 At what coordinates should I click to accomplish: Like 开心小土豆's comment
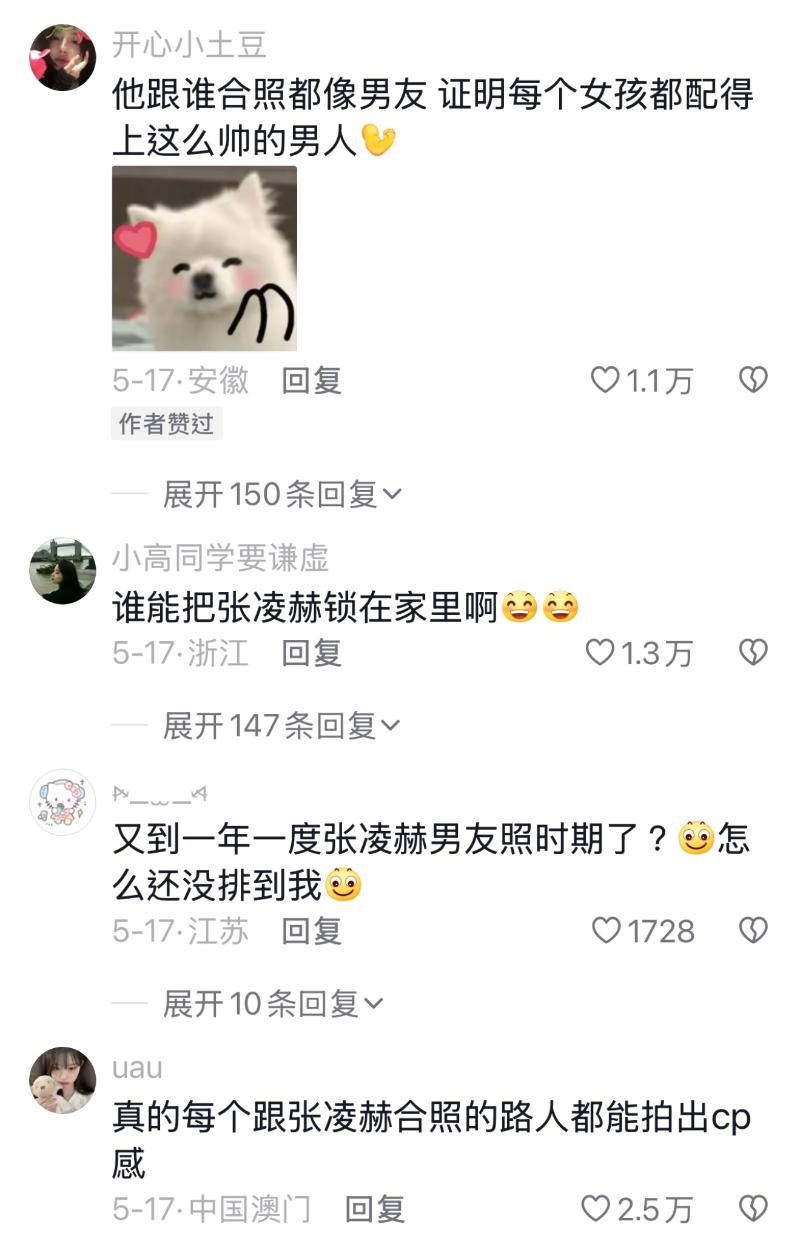605,380
